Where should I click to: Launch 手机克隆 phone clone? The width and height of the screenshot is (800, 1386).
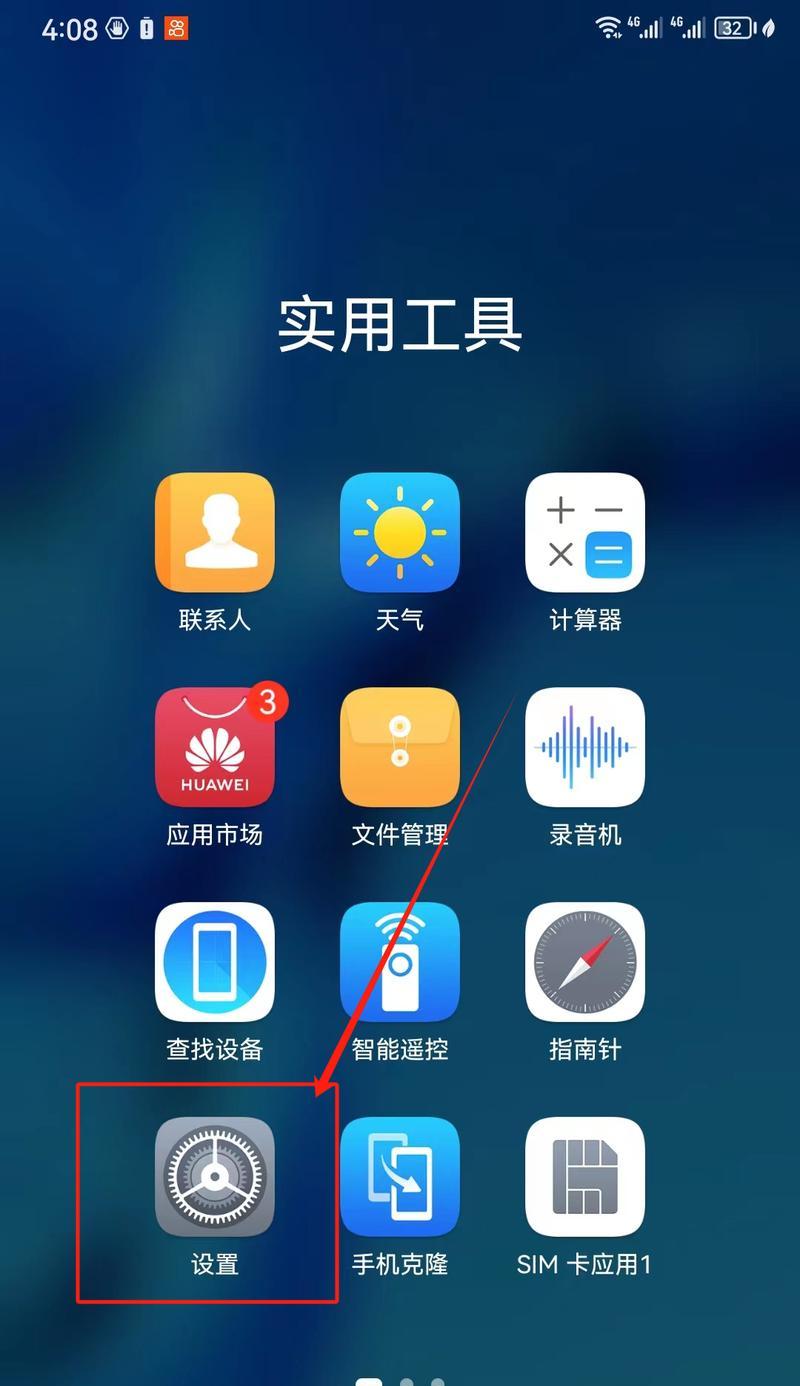click(x=400, y=1177)
